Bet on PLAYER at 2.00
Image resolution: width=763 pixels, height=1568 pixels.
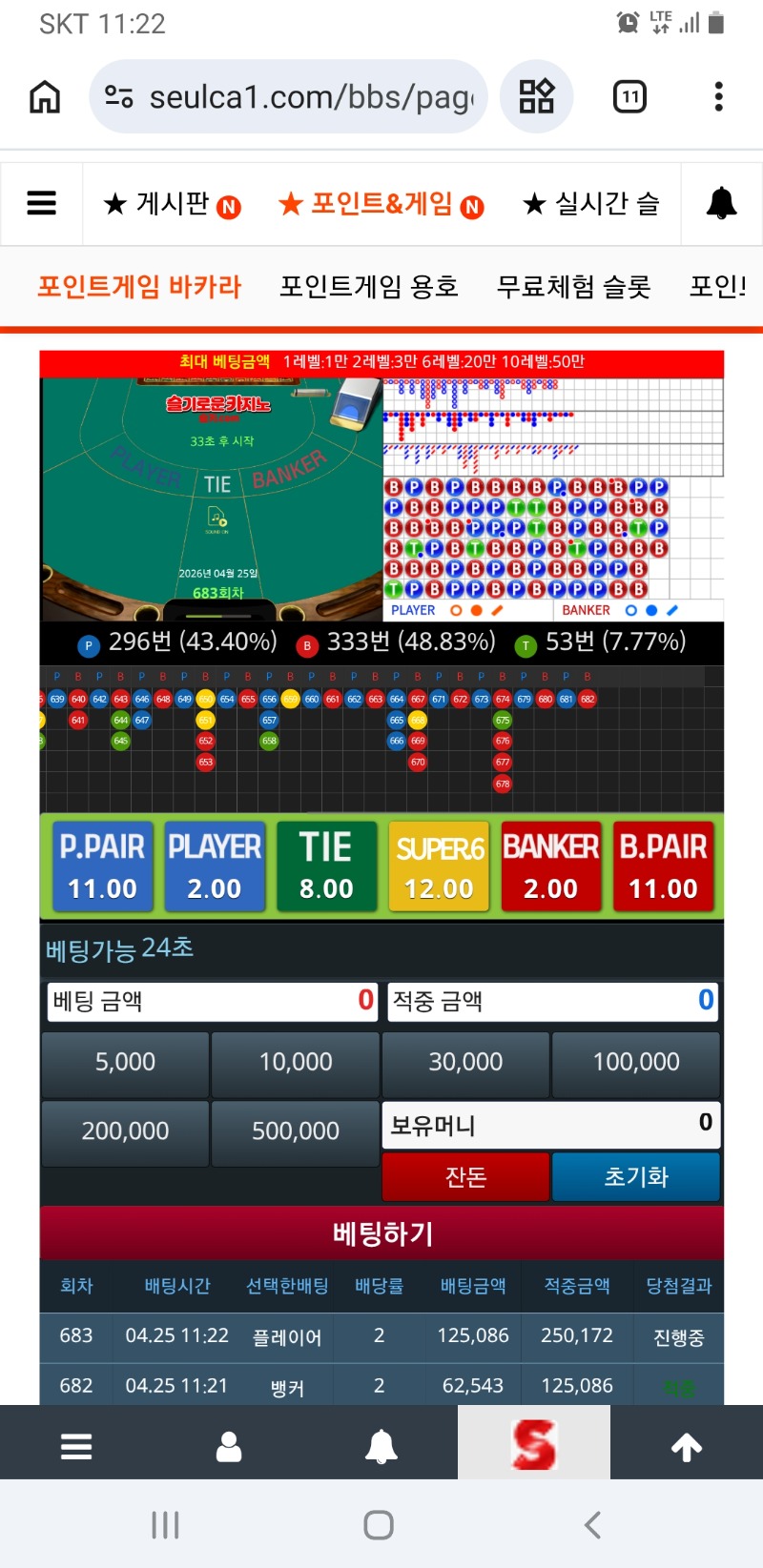tap(215, 866)
